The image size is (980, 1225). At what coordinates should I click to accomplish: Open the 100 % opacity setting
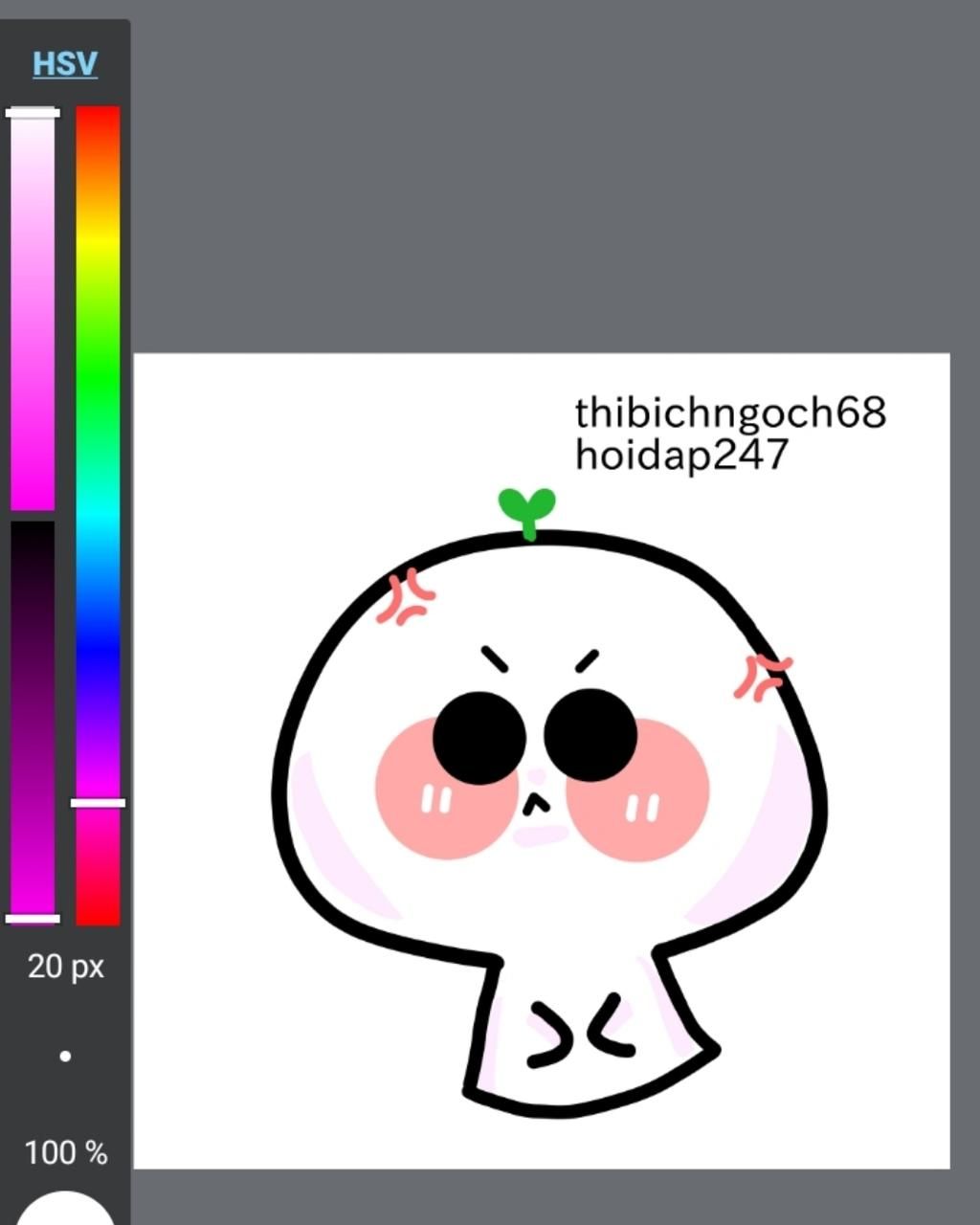coord(65,1152)
